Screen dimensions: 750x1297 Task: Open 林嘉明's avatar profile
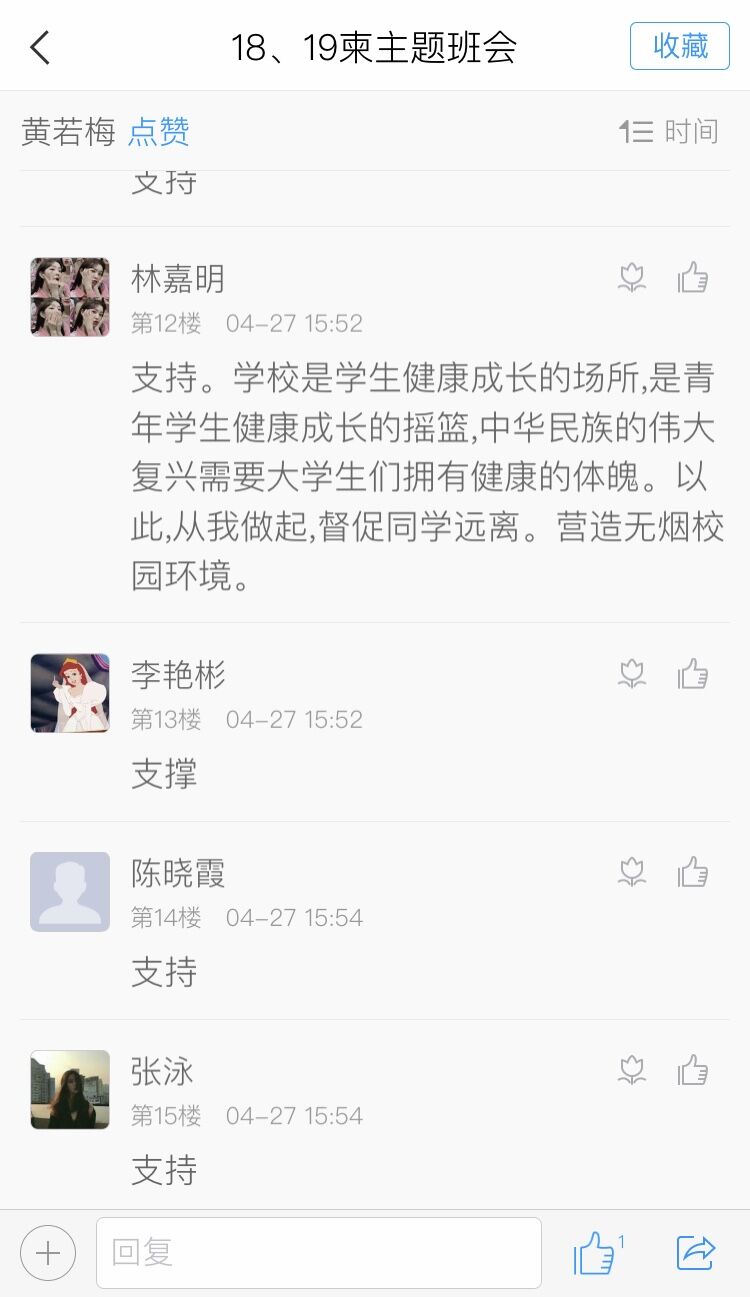tap(70, 297)
